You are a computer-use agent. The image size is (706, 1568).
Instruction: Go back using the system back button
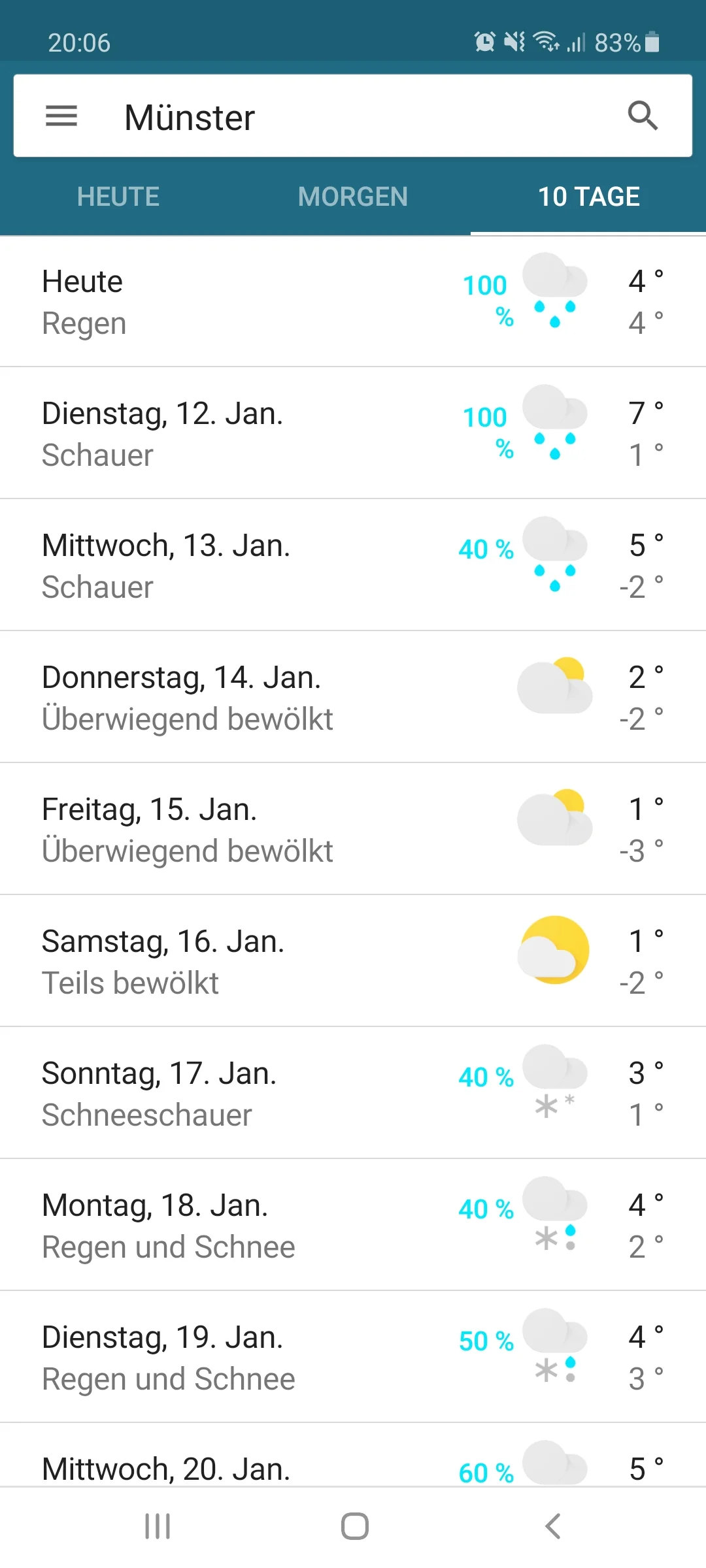pyautogui.click(x=552, y=1526)
